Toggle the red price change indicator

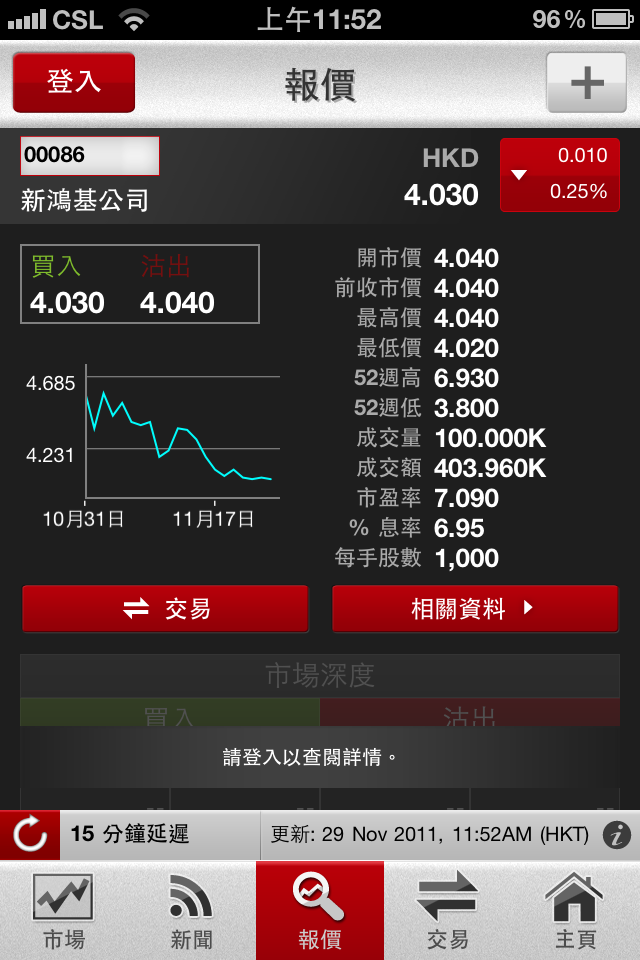click(559, 174)
